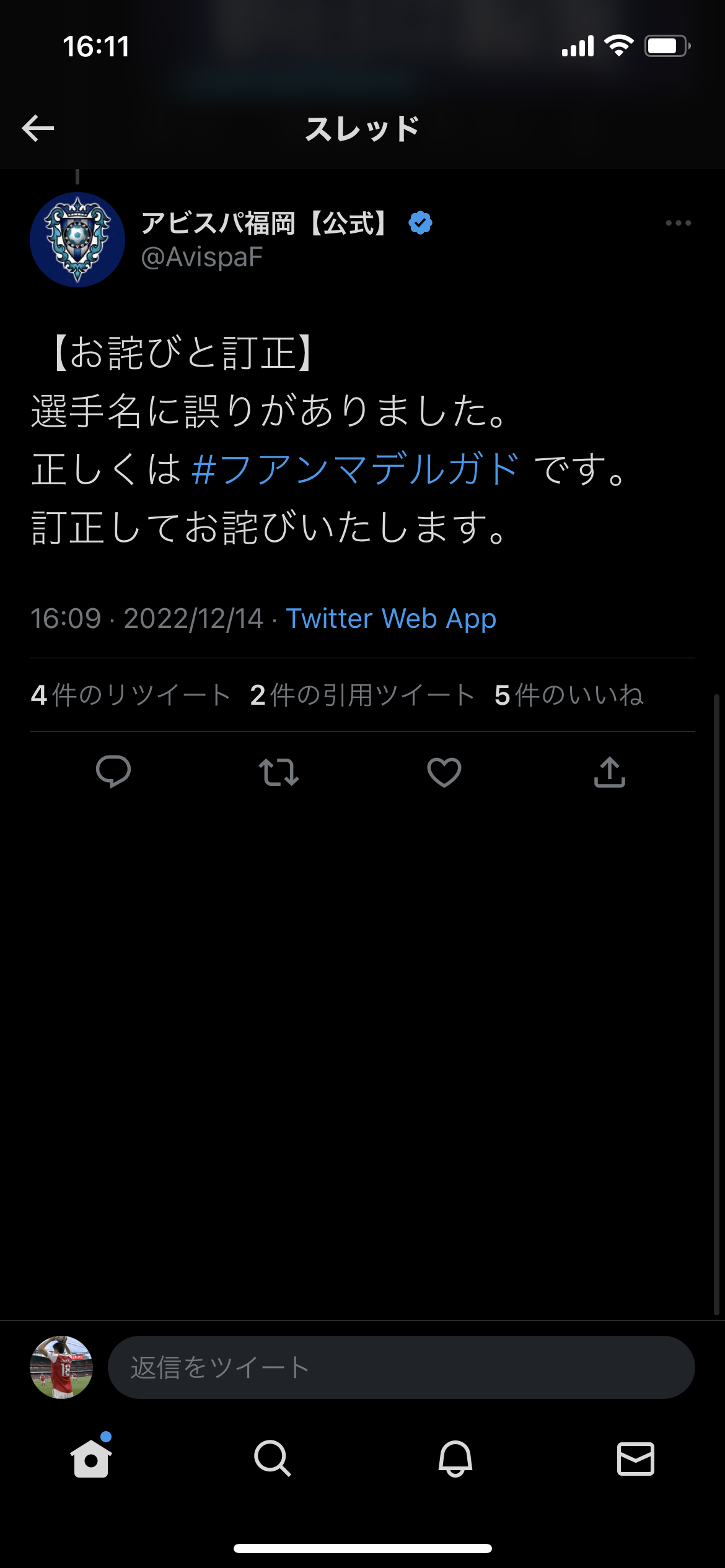Screen dimensions: 725x1568
Task: Open the #フアンマデルガド hashtag
Action: (x=355, y=469)
